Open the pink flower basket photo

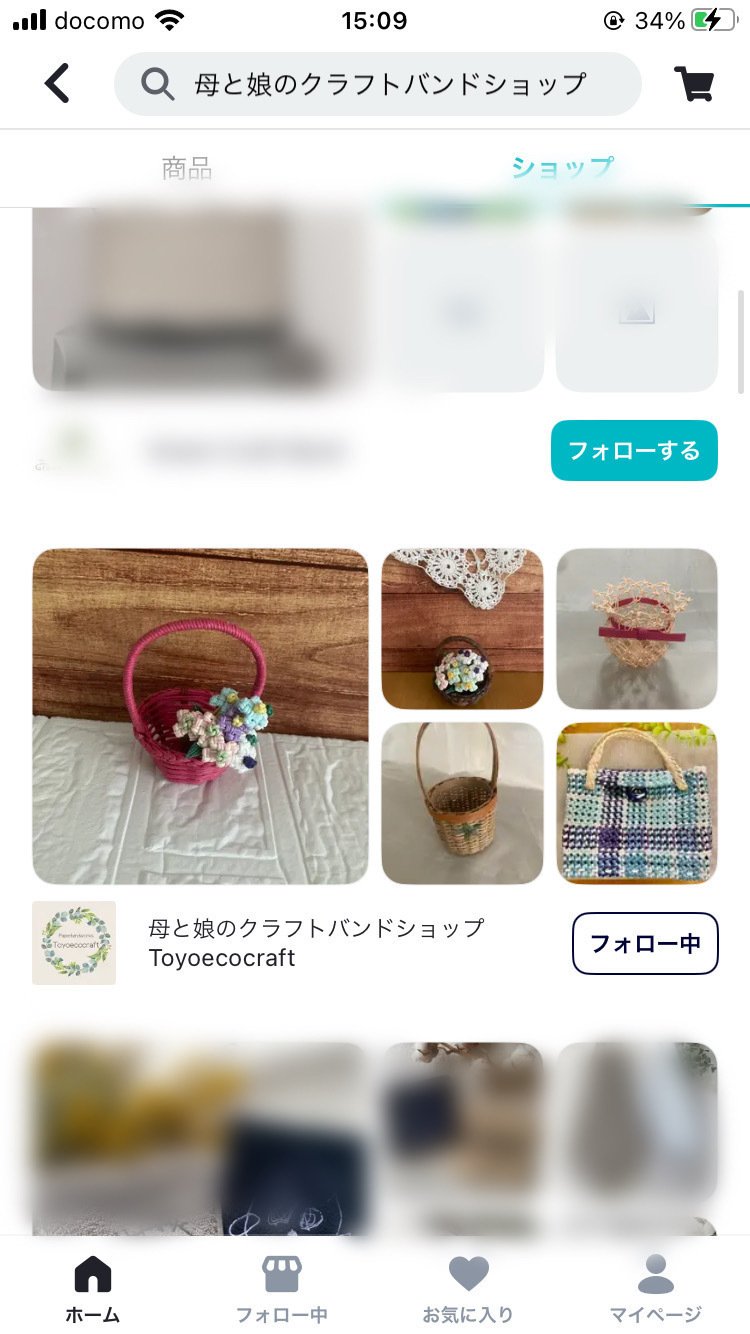200,716
